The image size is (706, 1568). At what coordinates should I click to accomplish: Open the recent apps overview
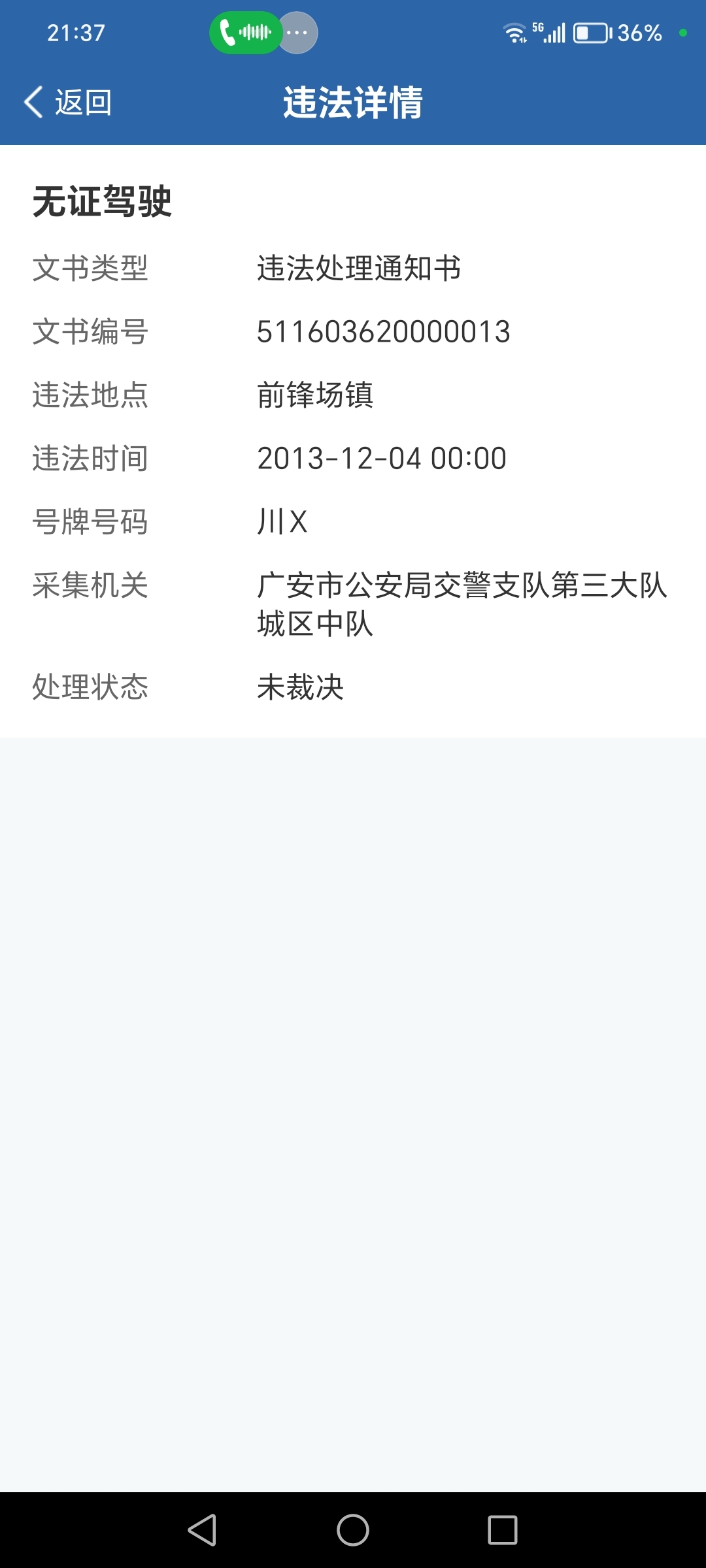502,1530
